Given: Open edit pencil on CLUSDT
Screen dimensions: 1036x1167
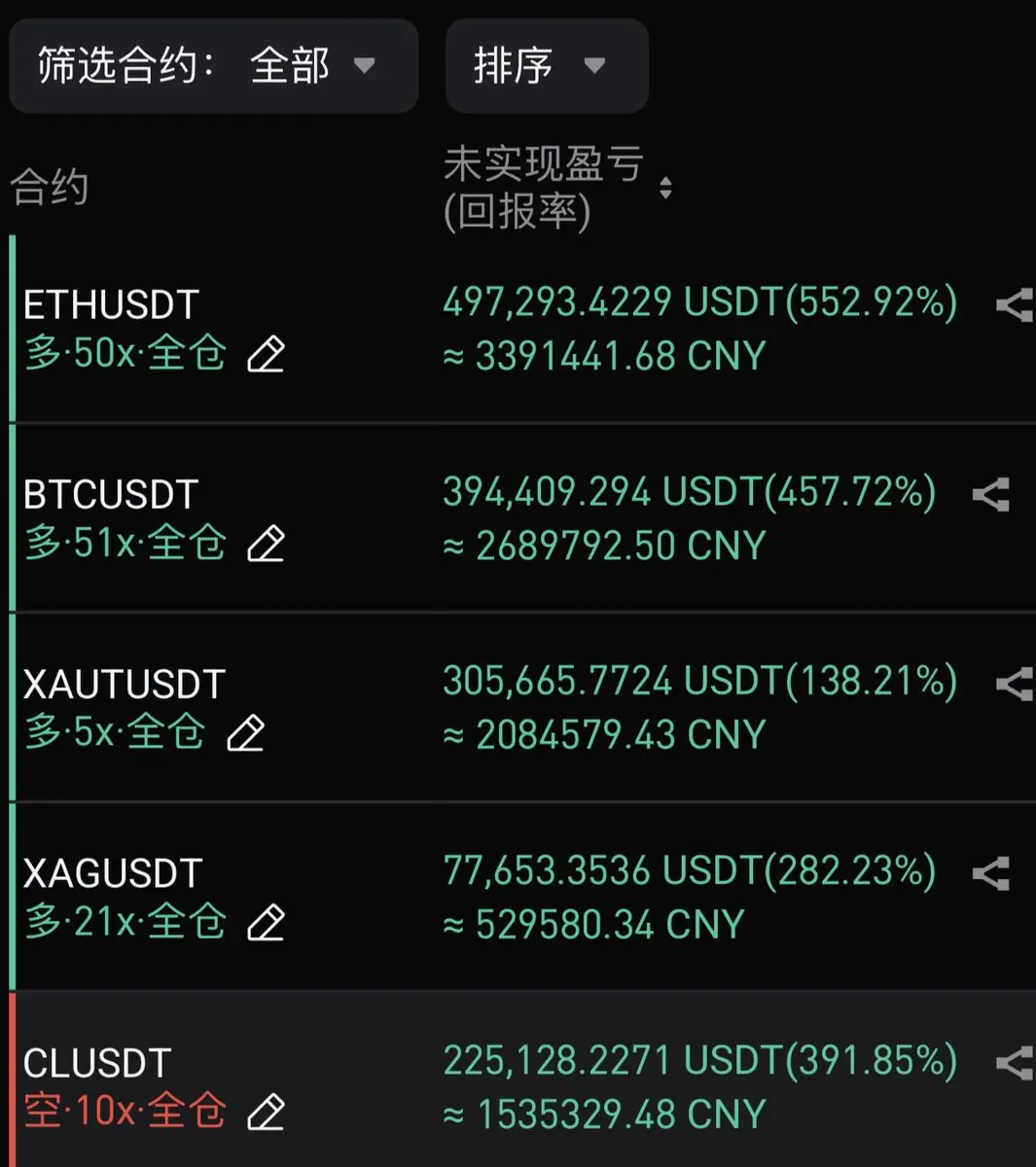Looking at the screenshot, I should [266, 1112].
